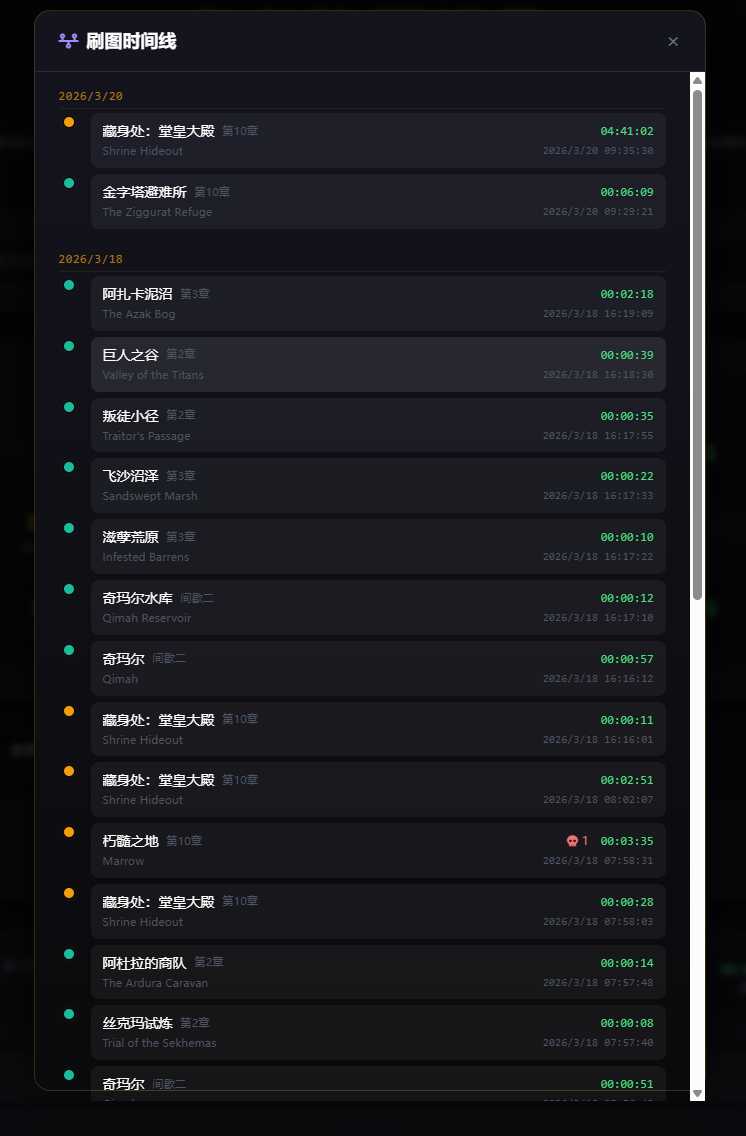Close the 刷图时间线 dialog
This screenshot has height=1136, width=746.
pyautogui.click(x=673, y=41)
